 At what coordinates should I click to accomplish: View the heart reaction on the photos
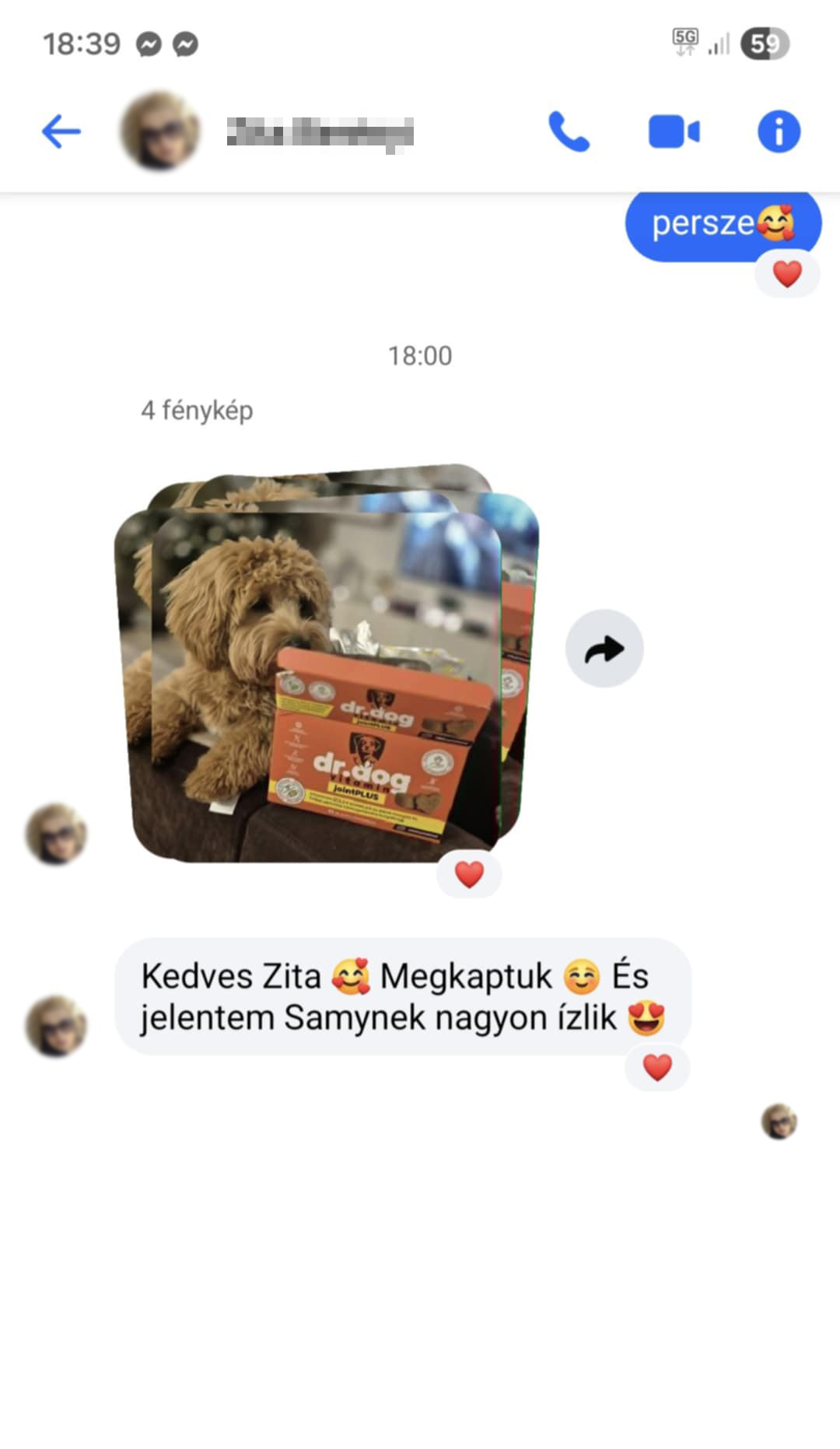469,875
